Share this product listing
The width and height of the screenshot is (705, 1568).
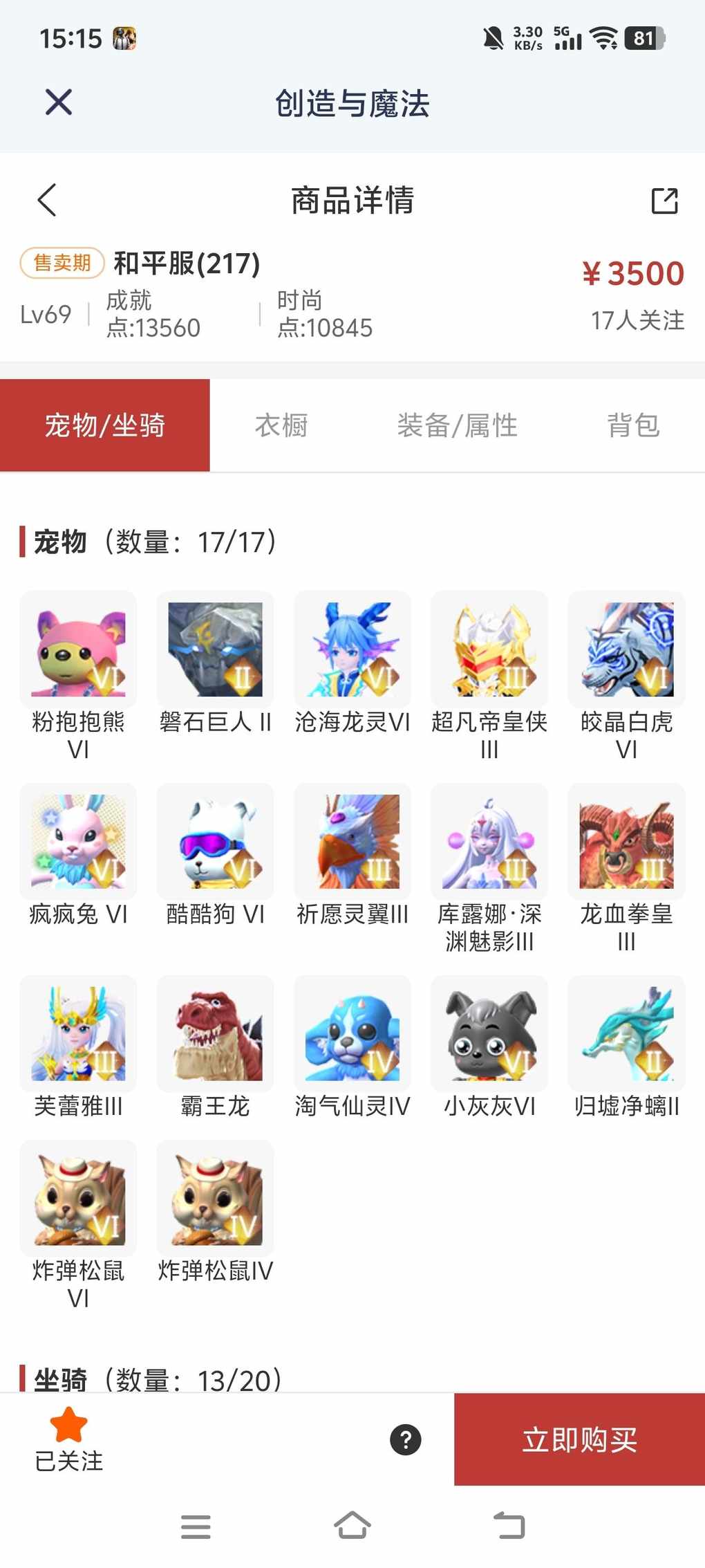pos(664,201)
